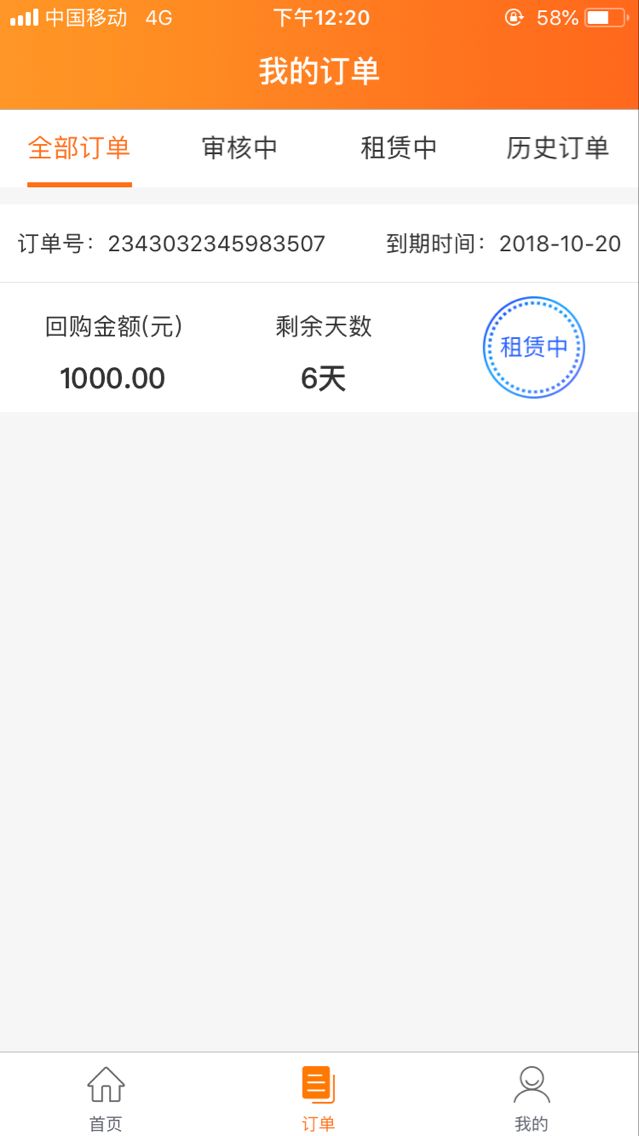639x1136 pixels.
Task: Open the 历史订单 tab
Action: [x=558, y=148]
